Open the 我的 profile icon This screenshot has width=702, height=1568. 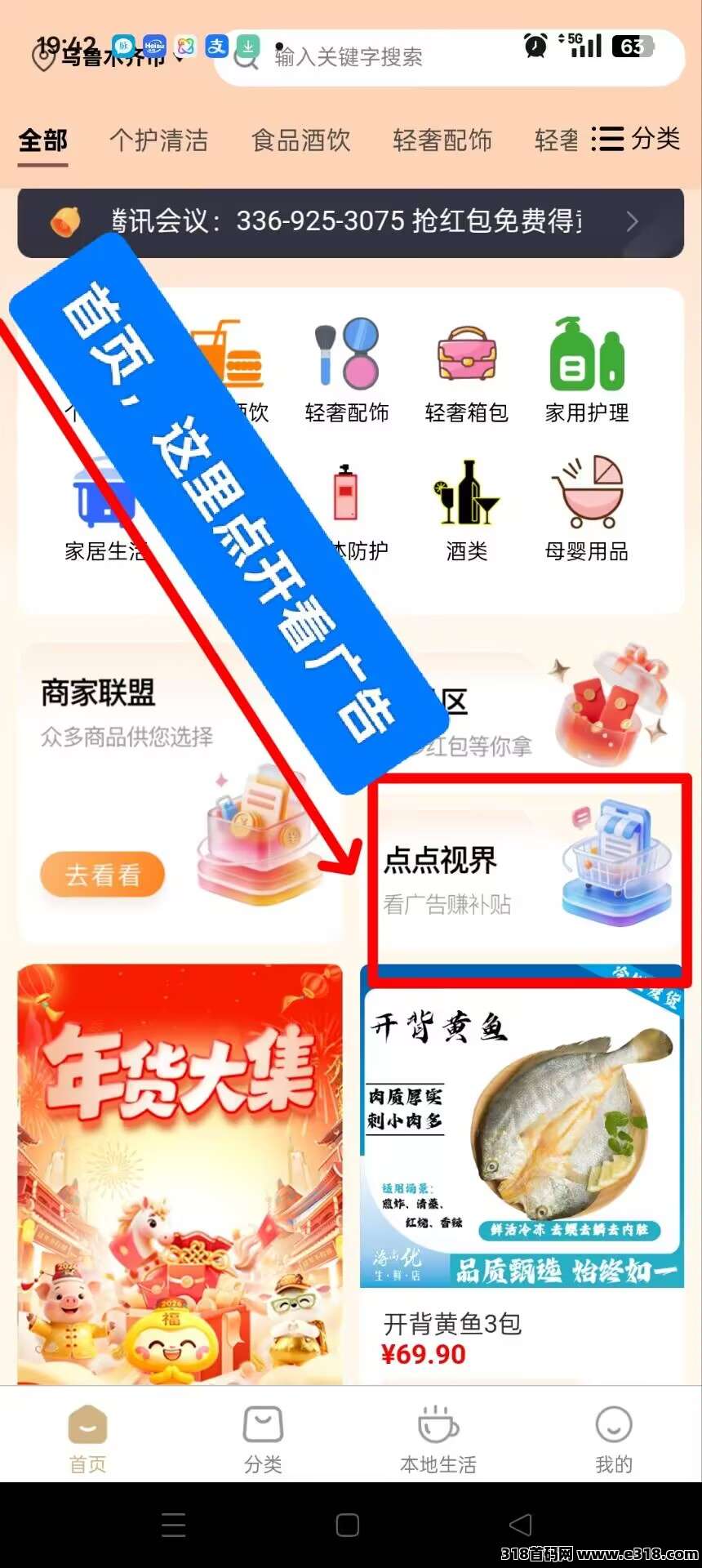coord(614,1437)
